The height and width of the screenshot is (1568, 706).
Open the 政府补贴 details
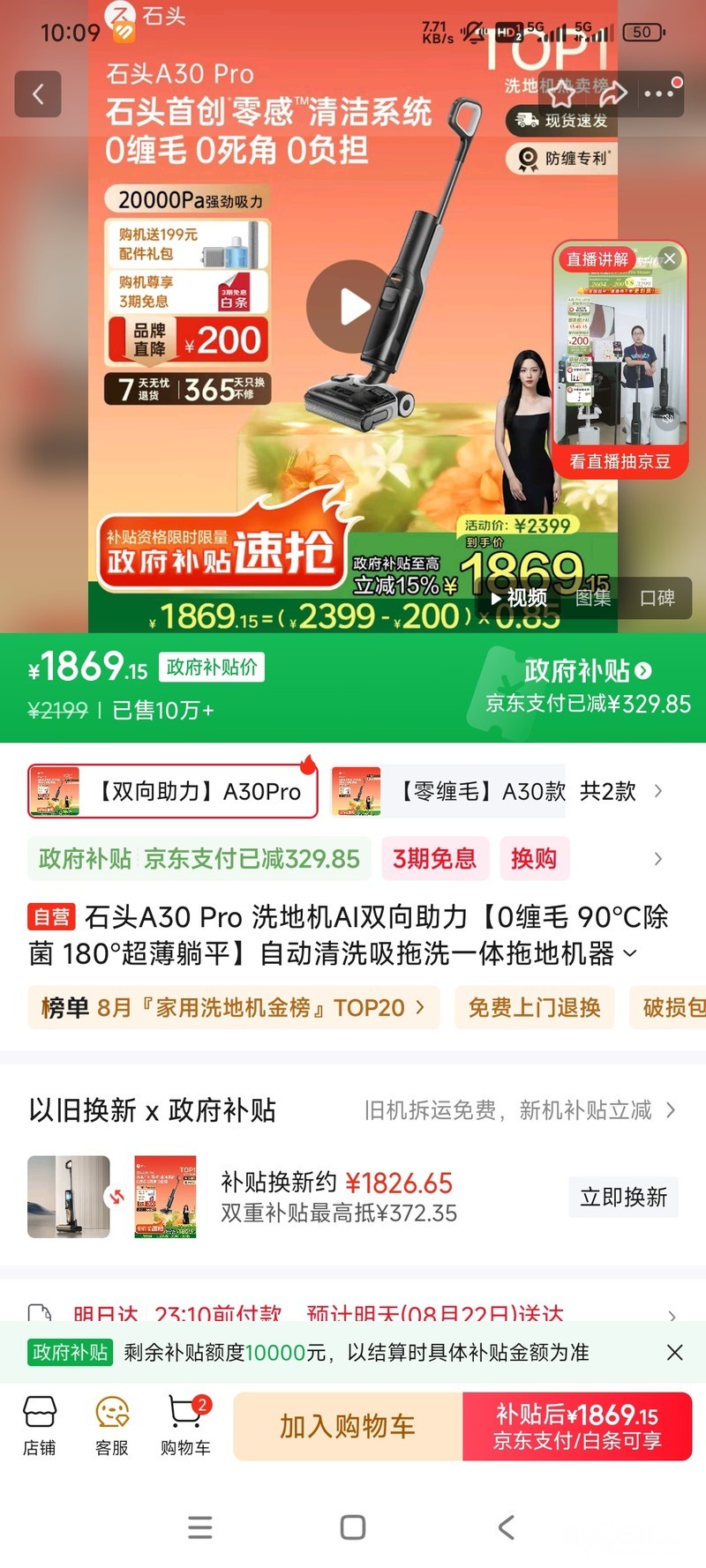click(588, 671)
